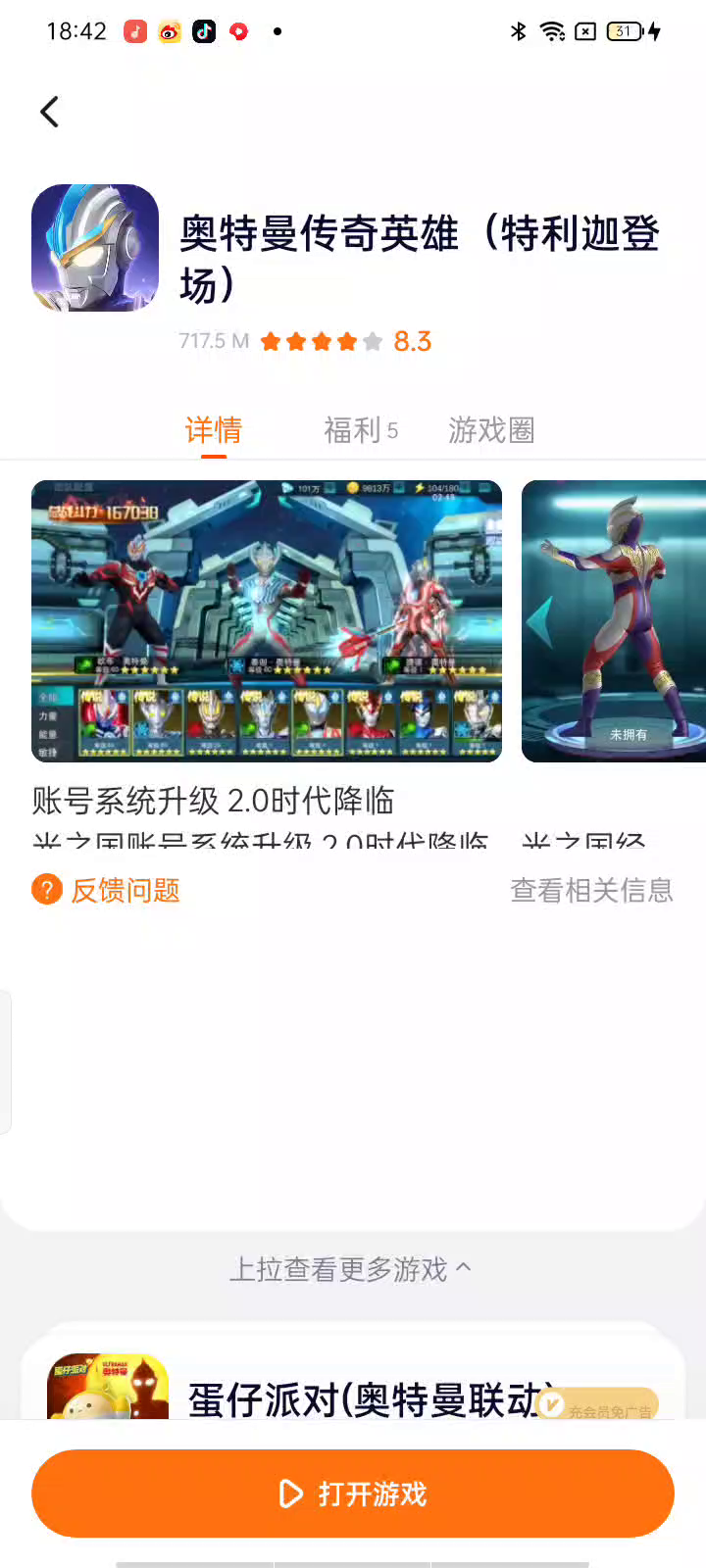Select the 详情 tab

point(213,429)
